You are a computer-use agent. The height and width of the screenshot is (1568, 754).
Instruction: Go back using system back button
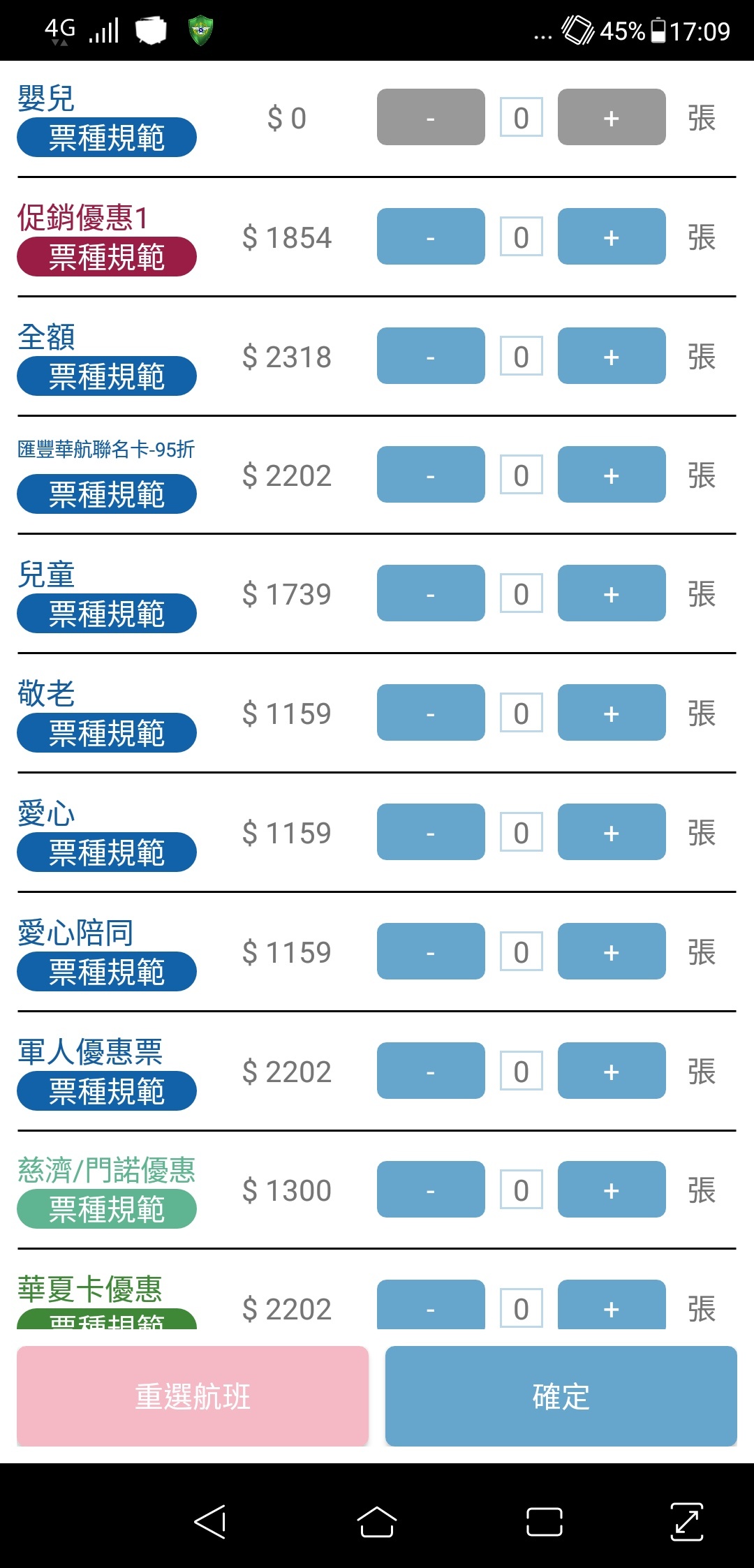(210, 1522)
